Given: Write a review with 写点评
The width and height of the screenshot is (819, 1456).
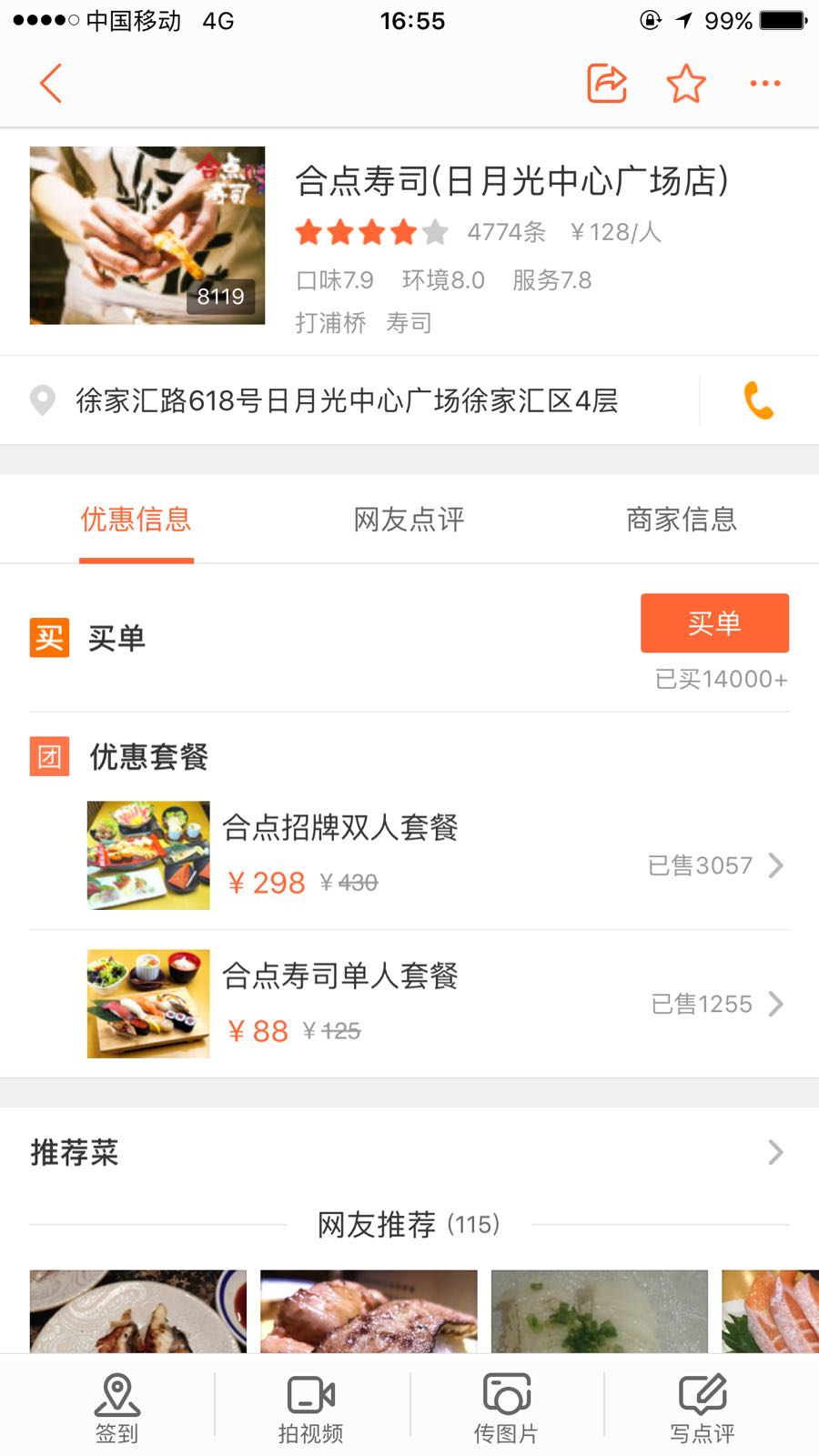Looking at the screenshot, I should click(x=703, y=1408).
